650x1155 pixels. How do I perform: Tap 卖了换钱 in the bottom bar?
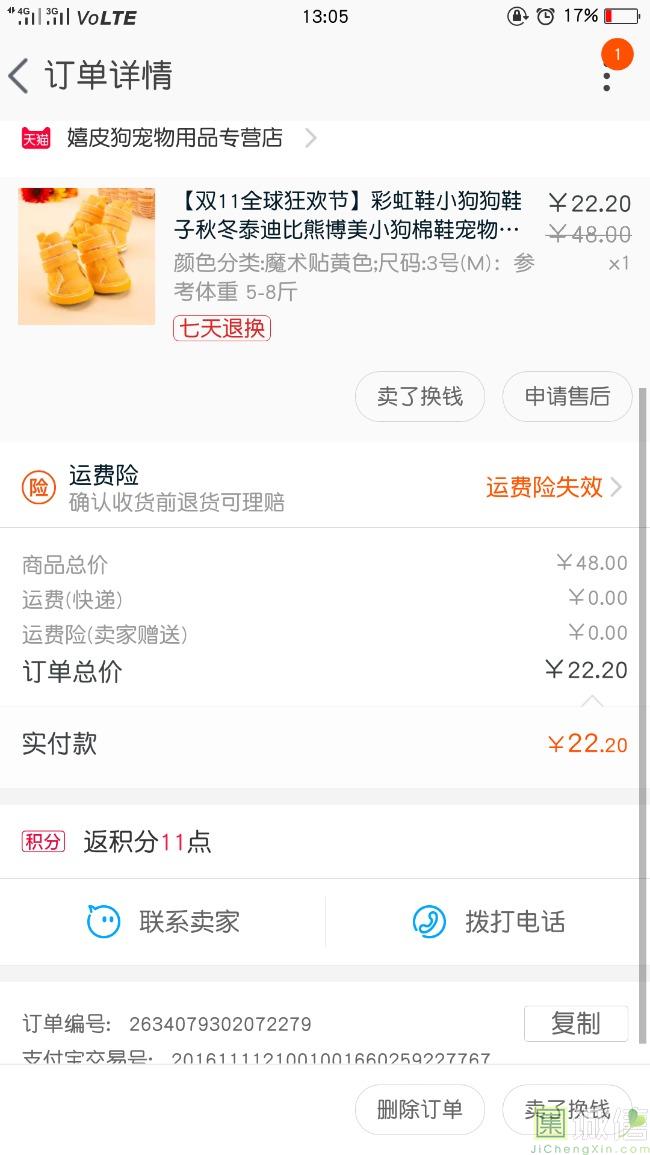pos(567,1109)
